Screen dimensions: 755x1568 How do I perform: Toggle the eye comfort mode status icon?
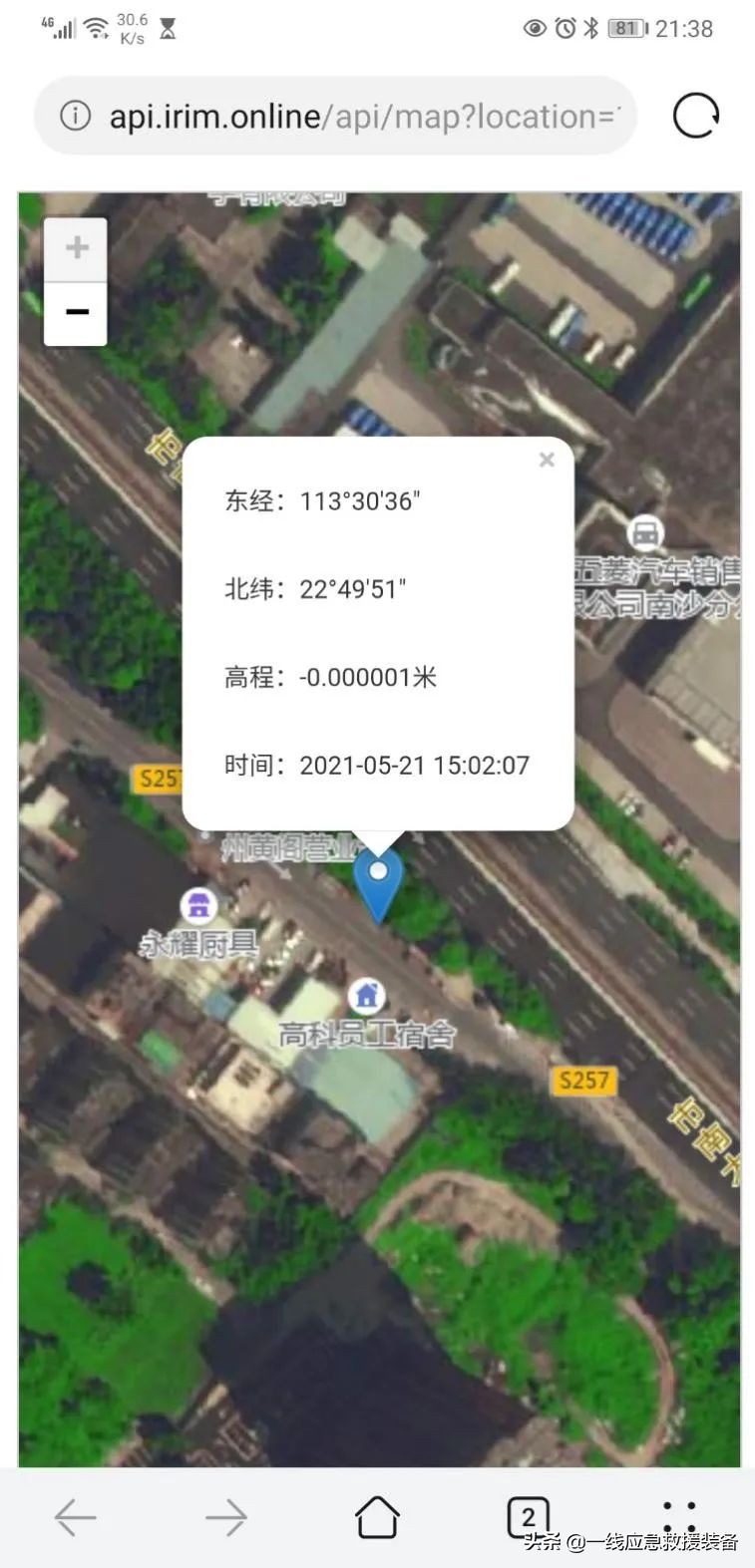click(534, 29)
